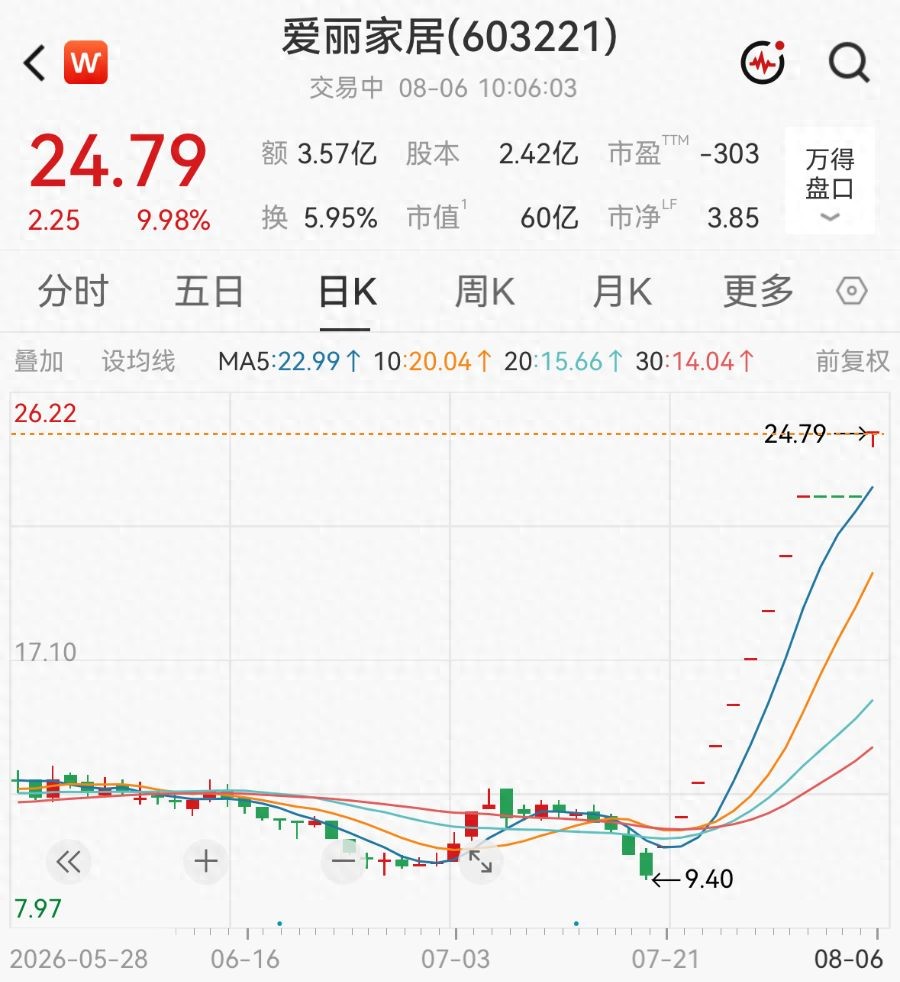Expand the chart to full screen
Viewport: 900px width, 982px height.
[x=480, y=862]
